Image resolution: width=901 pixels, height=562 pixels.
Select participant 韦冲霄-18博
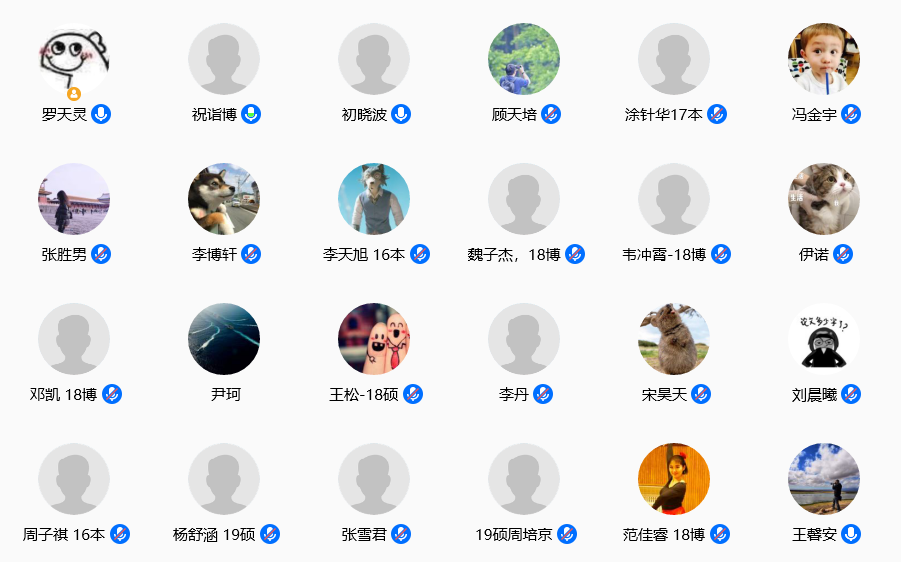(x=674, y=199)
